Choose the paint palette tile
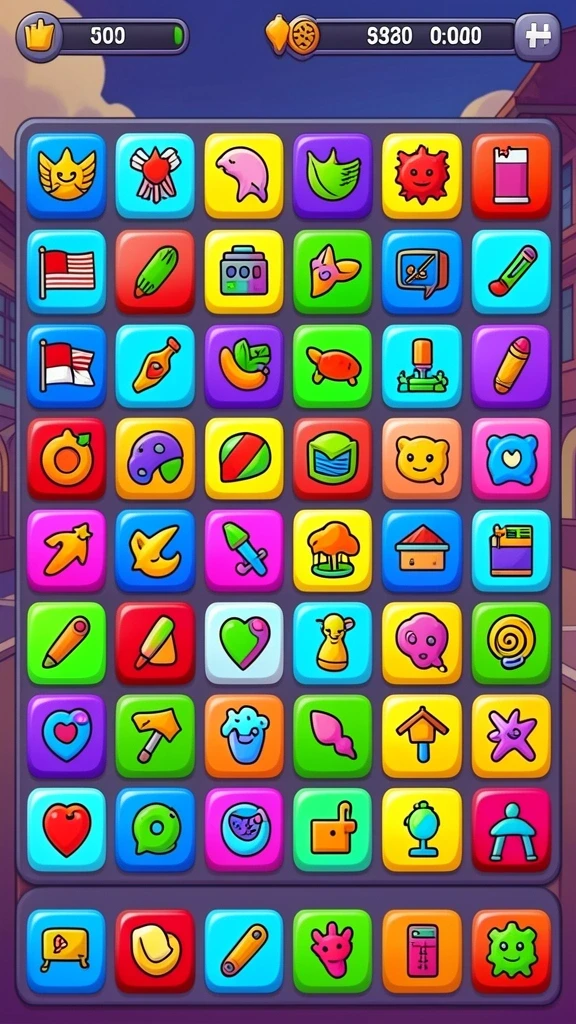Screen dimensions: 576x1024 [155, 459]
